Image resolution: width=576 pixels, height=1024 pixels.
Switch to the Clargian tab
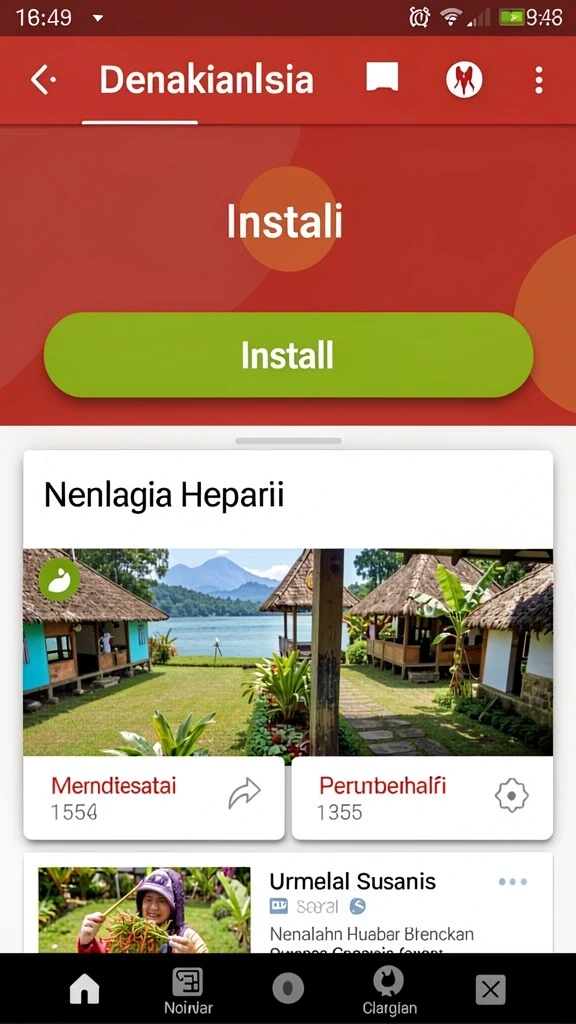[x=389, y=991]
